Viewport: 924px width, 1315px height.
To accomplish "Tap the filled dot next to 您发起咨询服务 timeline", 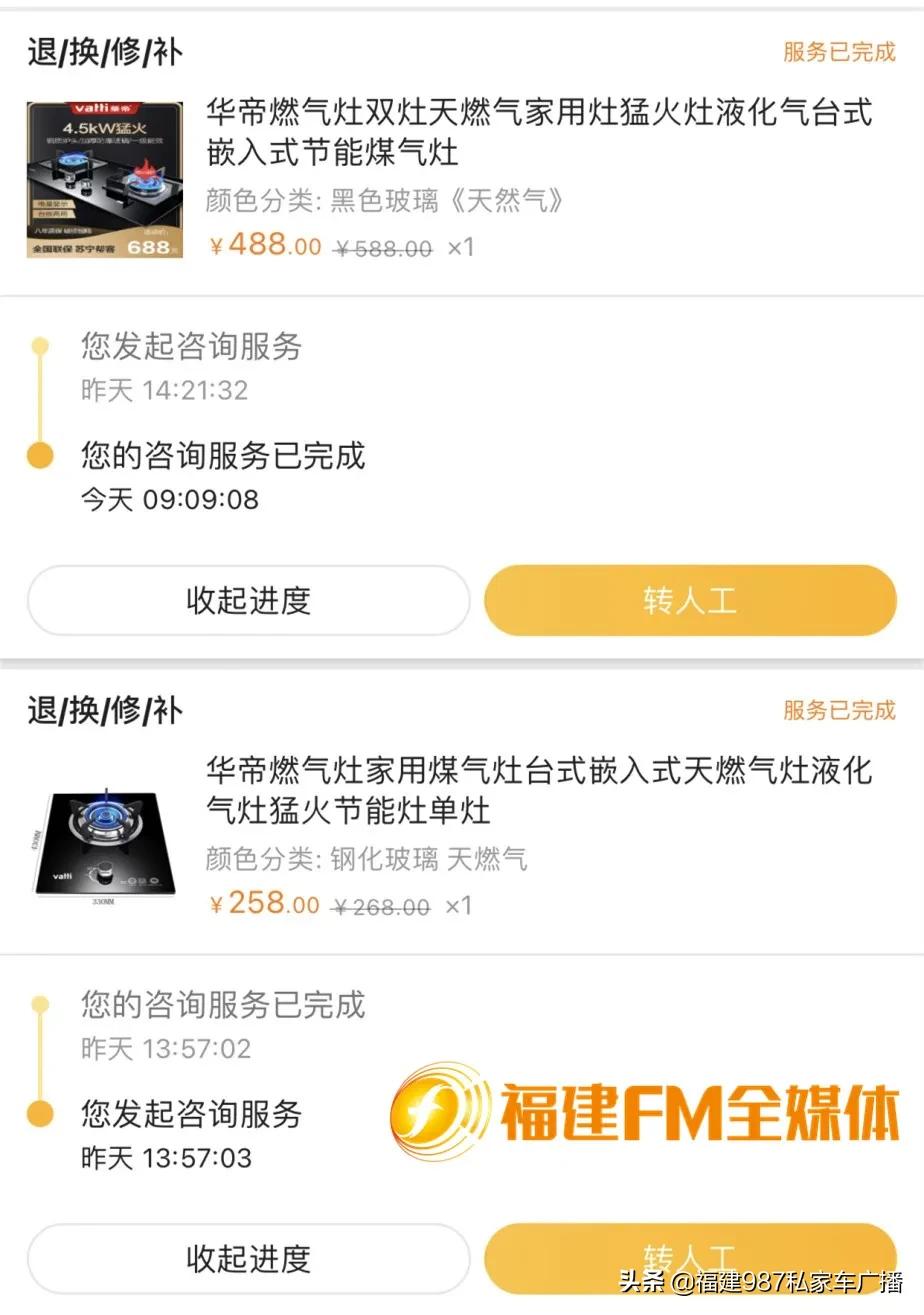I will click(40, 1114).
